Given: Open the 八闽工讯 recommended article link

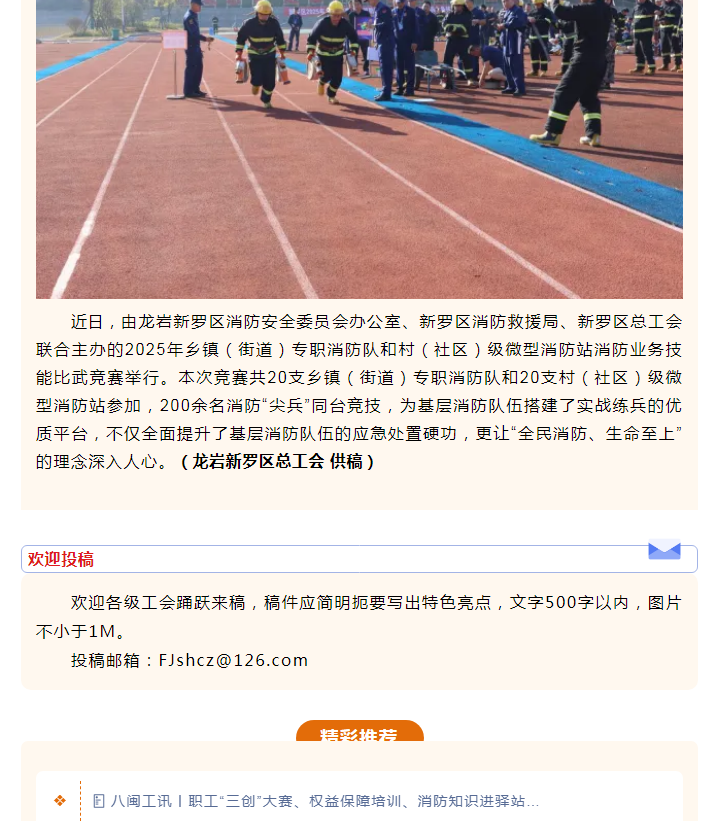Looking at the screenshot, I should (325, 801).
